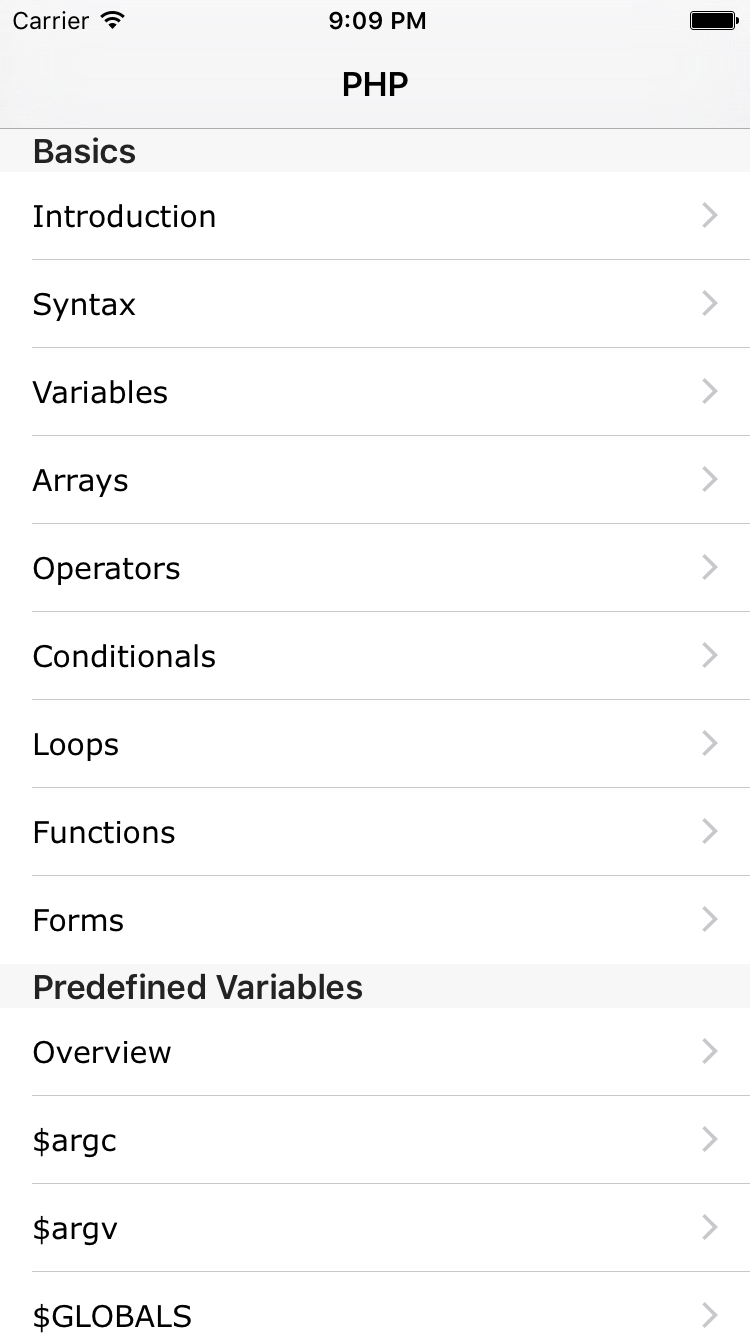Tap the chevron next to Introduction
Viewport: 750px width, 1334px height.
(x=709, y=216)
